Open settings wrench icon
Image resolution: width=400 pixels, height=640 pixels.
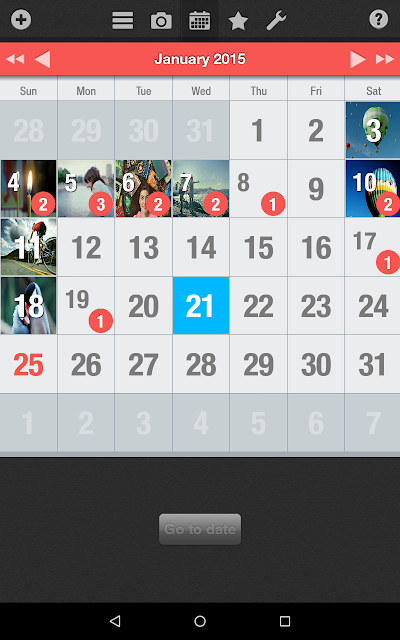pyautogui.click(x=276, y=20)
